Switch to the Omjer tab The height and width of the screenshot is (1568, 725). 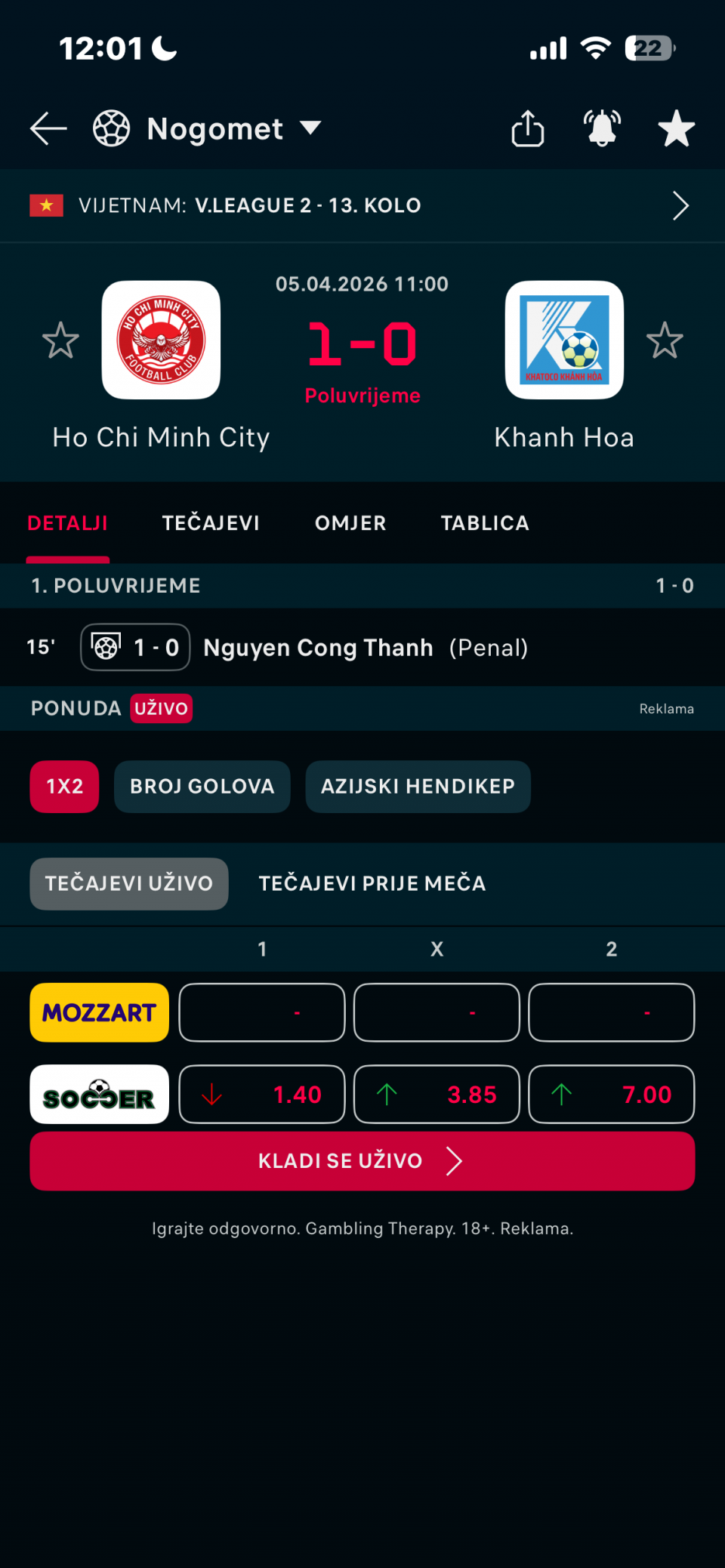350,523
